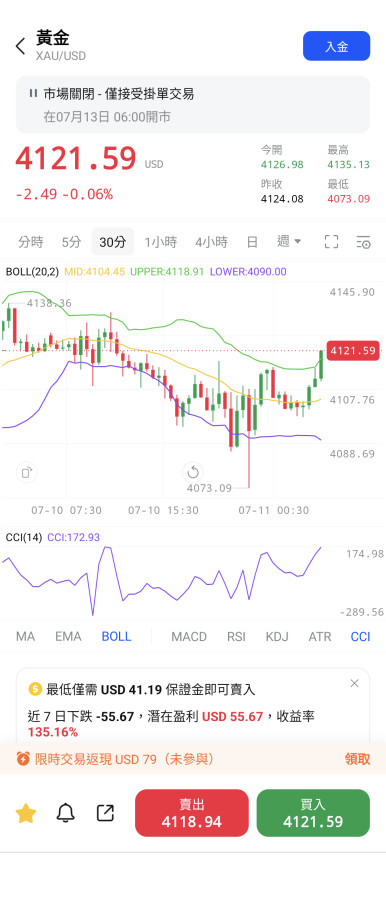
Task: Choose the MACD indicator
Action: [x=189, y=637]
